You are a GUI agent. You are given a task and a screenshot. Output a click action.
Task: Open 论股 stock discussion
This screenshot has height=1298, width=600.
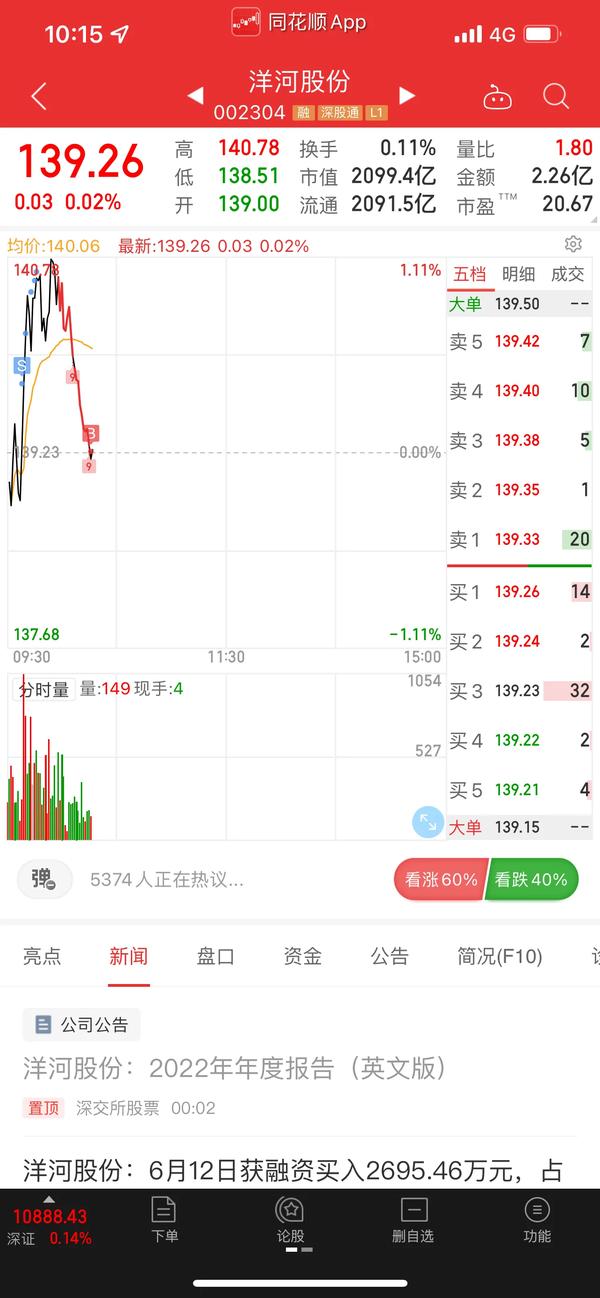pyautogui.click(x=290, y=1220)
